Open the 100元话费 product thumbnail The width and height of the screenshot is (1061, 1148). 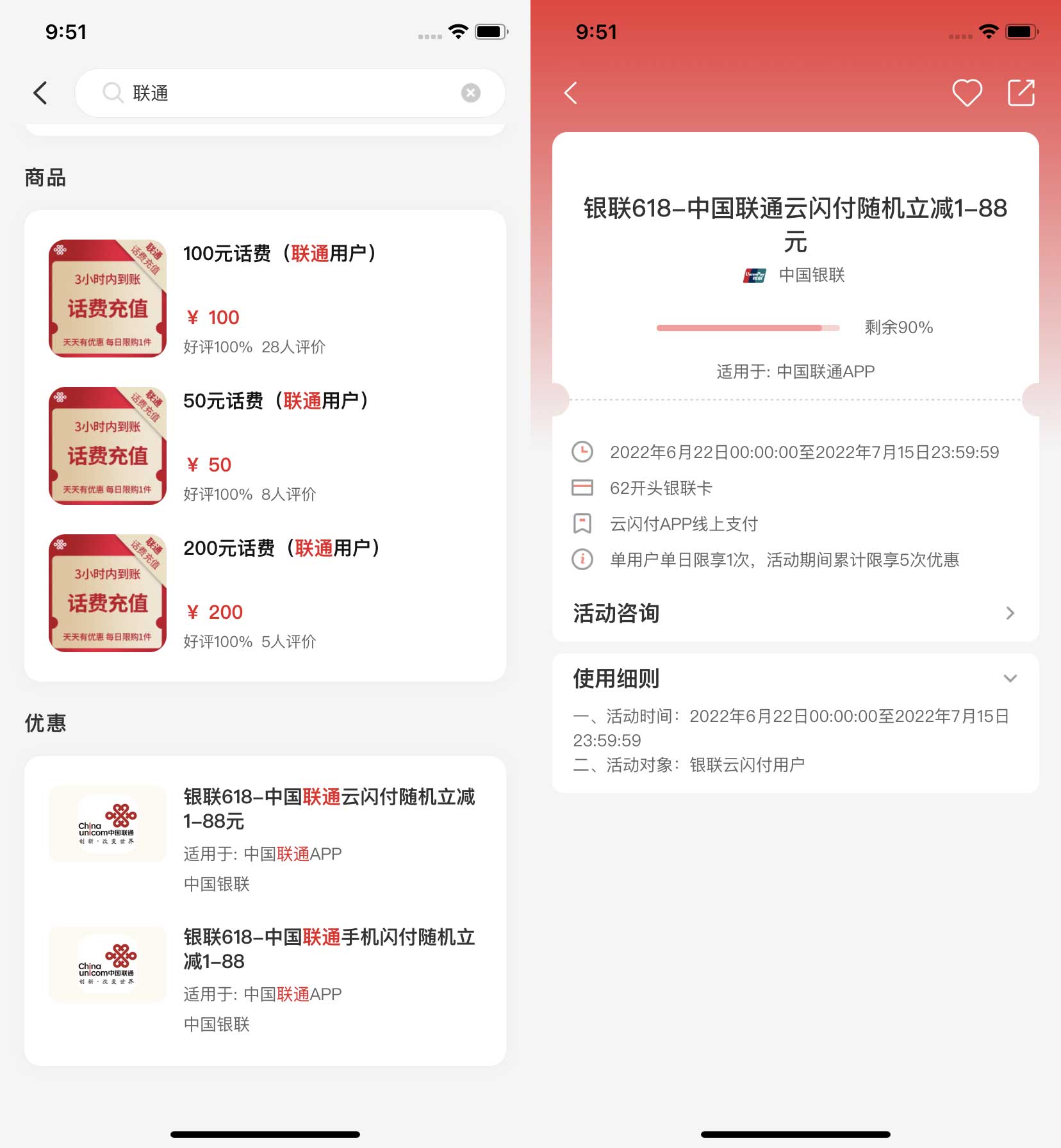(x=107, y=297)
